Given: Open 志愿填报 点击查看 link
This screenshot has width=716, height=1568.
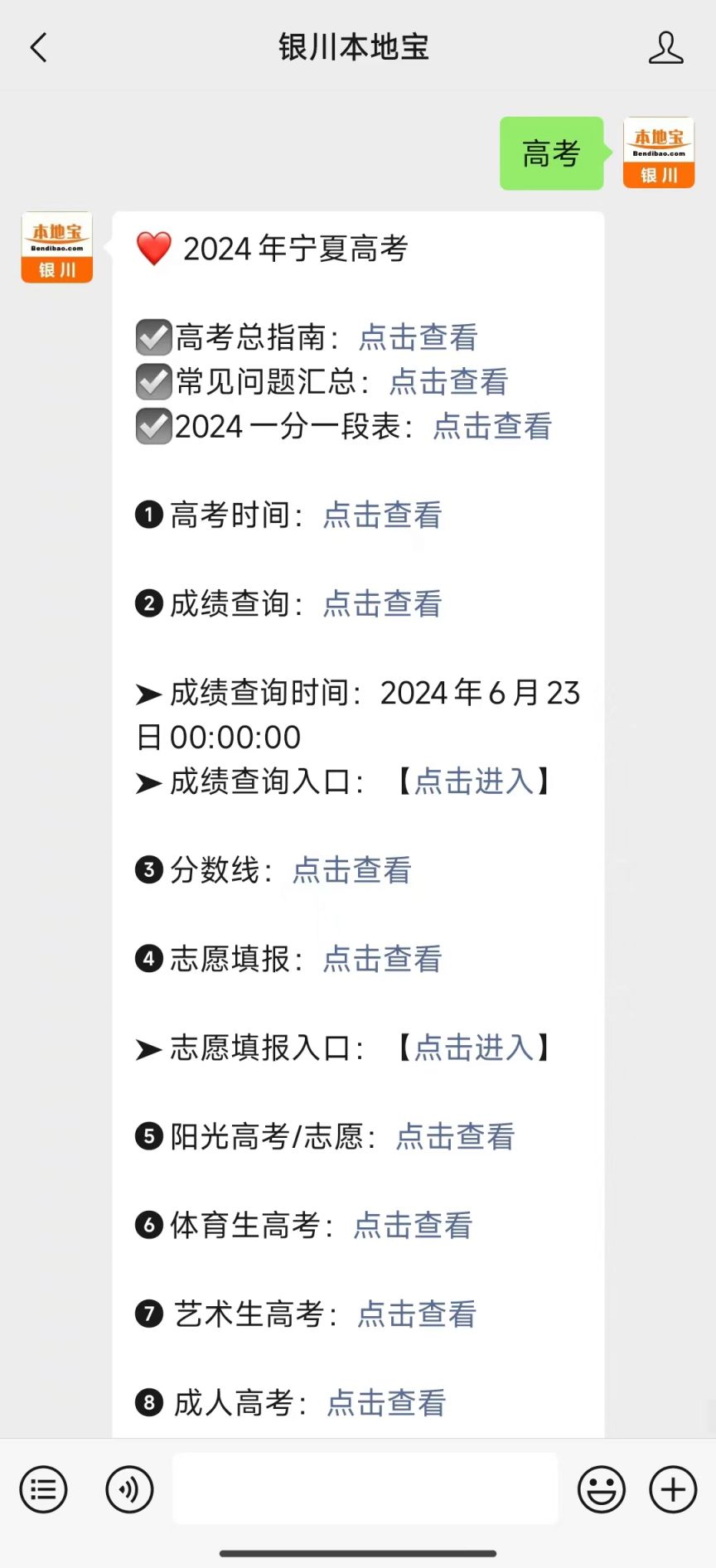Looking at the screenshot, I should tap(382, 959).
